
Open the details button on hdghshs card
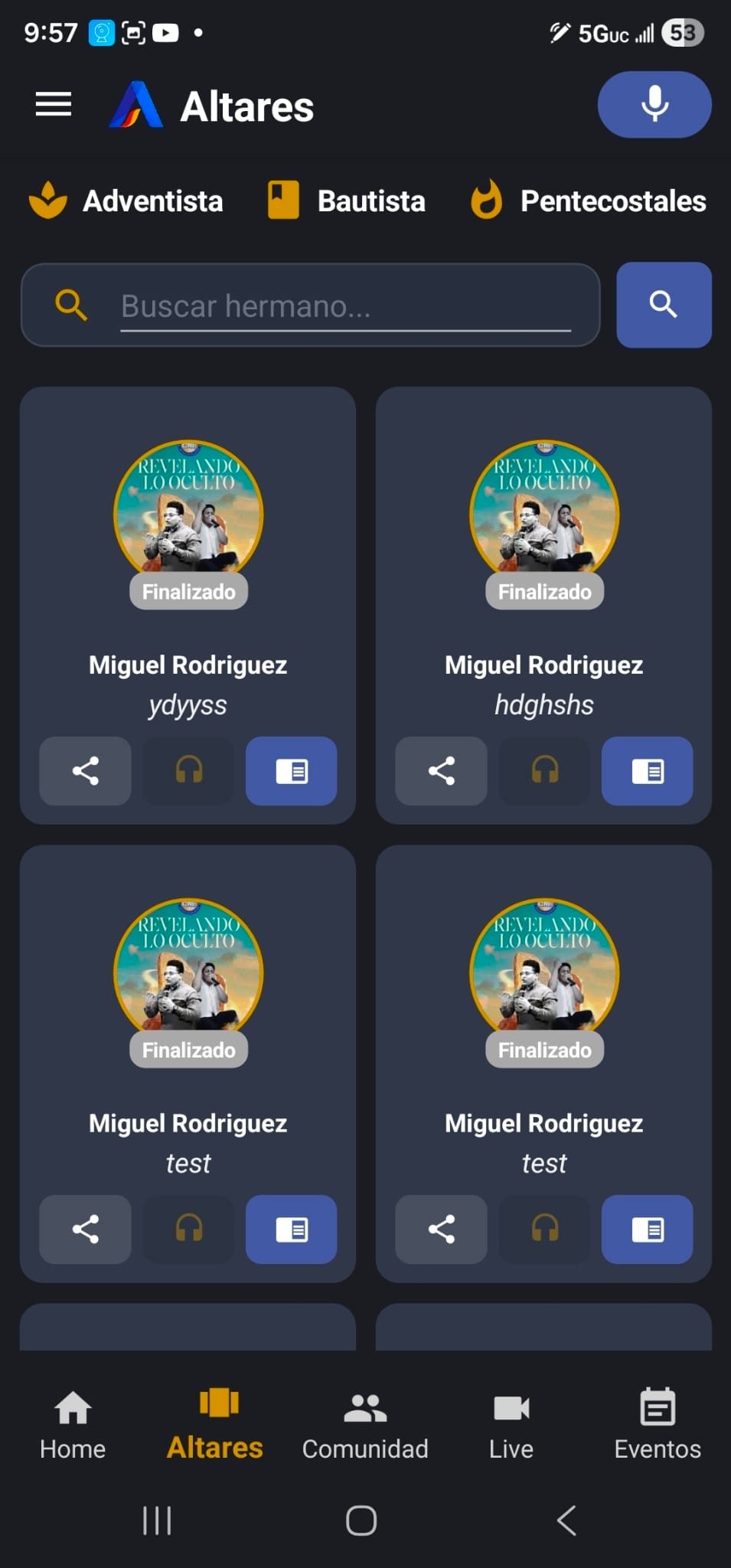[647, 771]
